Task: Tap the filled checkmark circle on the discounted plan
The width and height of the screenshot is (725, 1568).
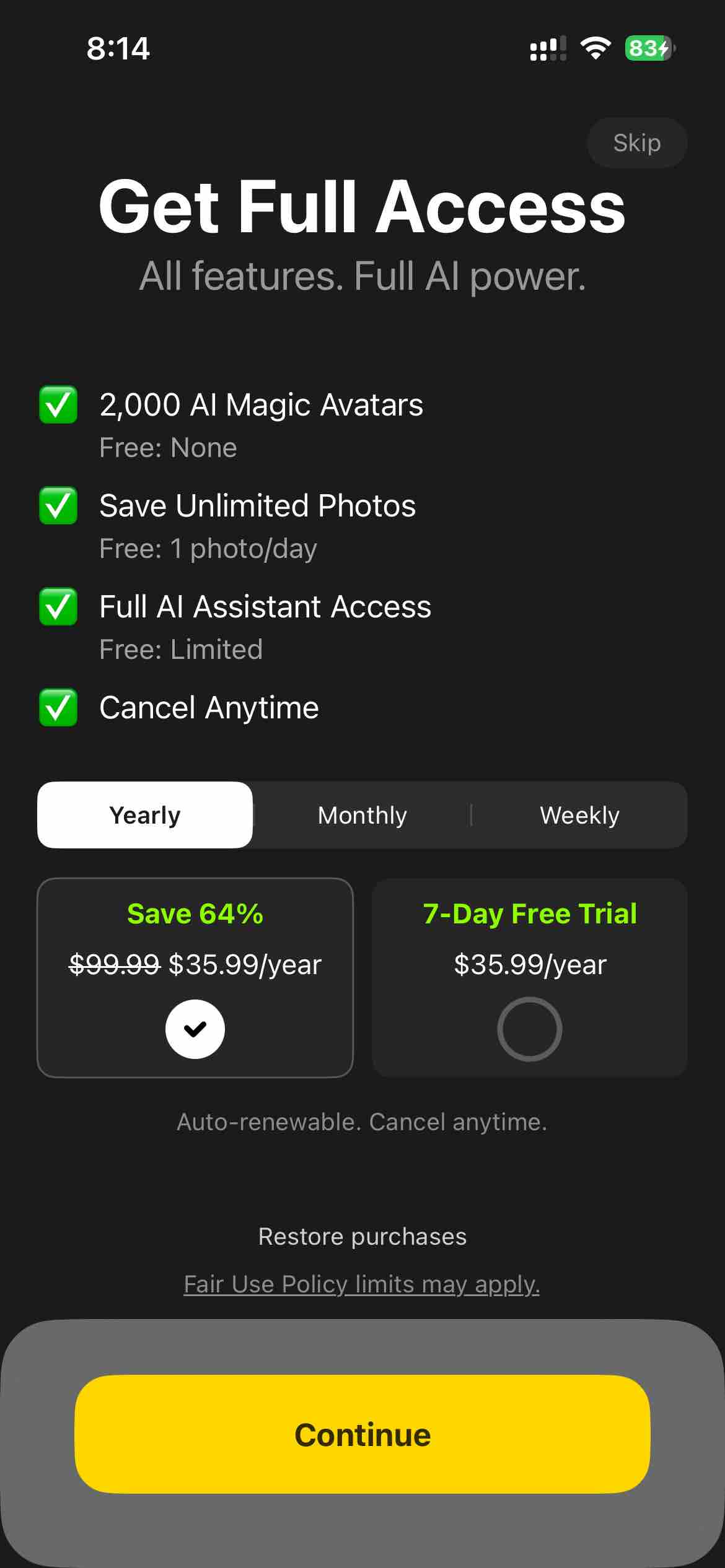Action: 195,1028
